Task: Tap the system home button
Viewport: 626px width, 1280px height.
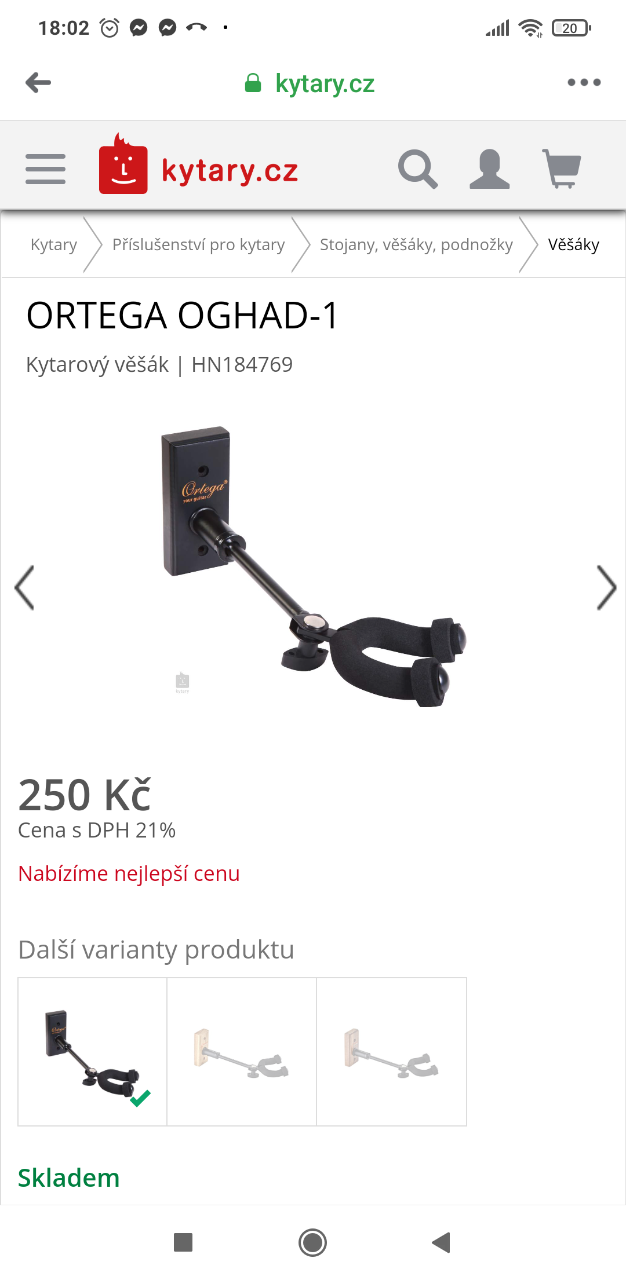Action: (x=313, y=1242)
